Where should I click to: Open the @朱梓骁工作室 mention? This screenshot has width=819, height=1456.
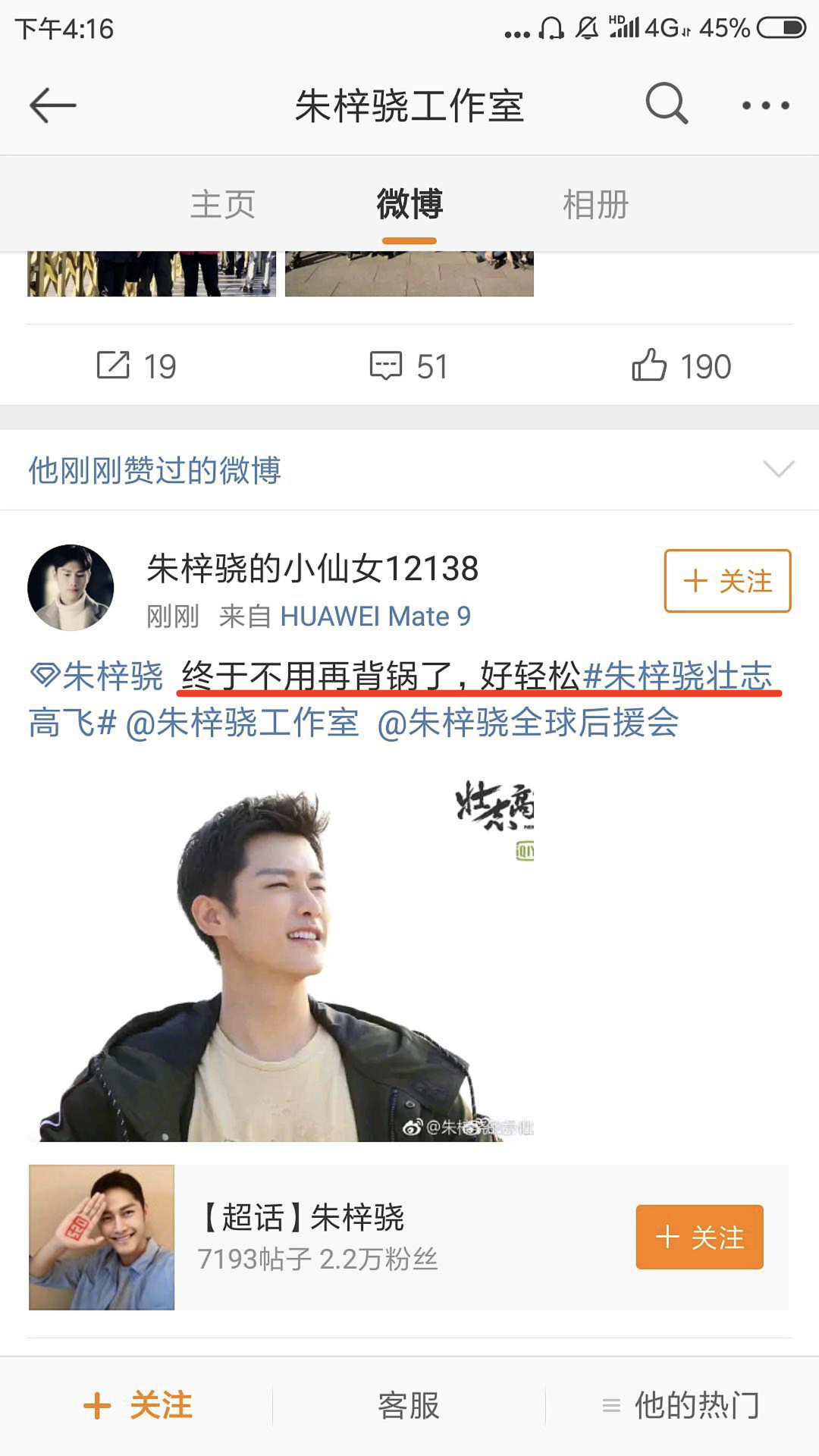242,722
